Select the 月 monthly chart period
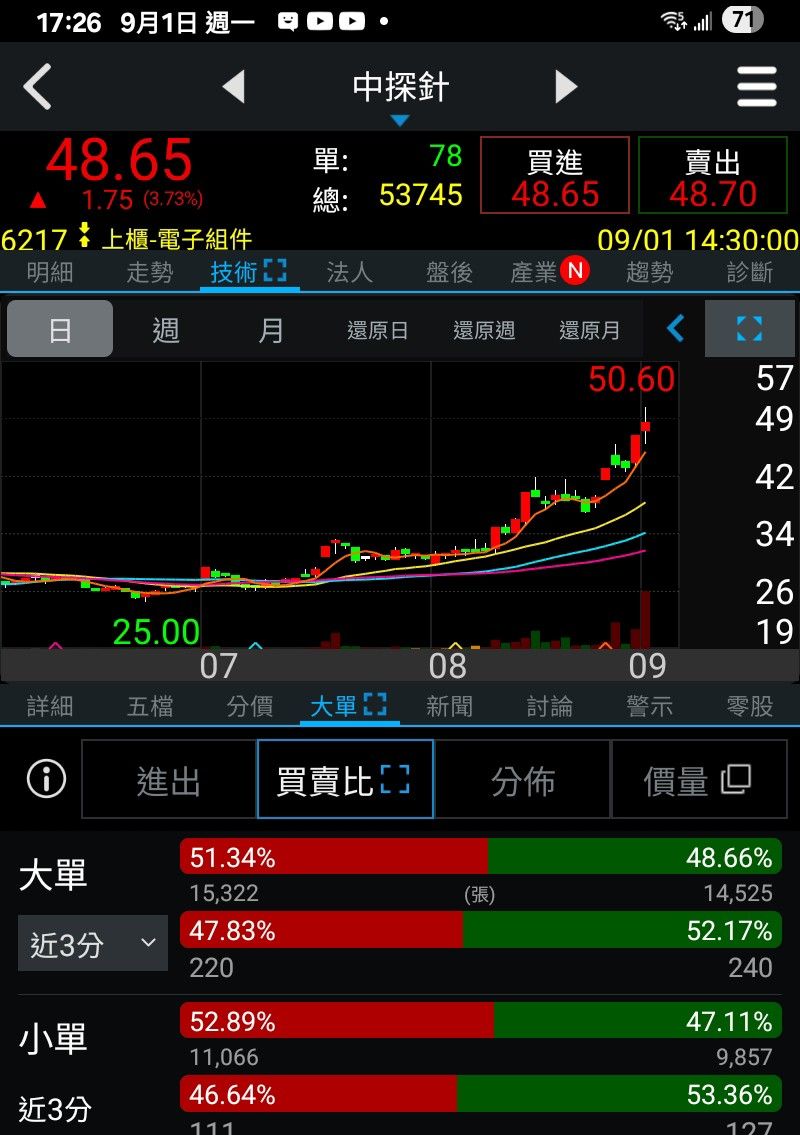Viewport: 800px width, 1135px height. coord(271,330)
